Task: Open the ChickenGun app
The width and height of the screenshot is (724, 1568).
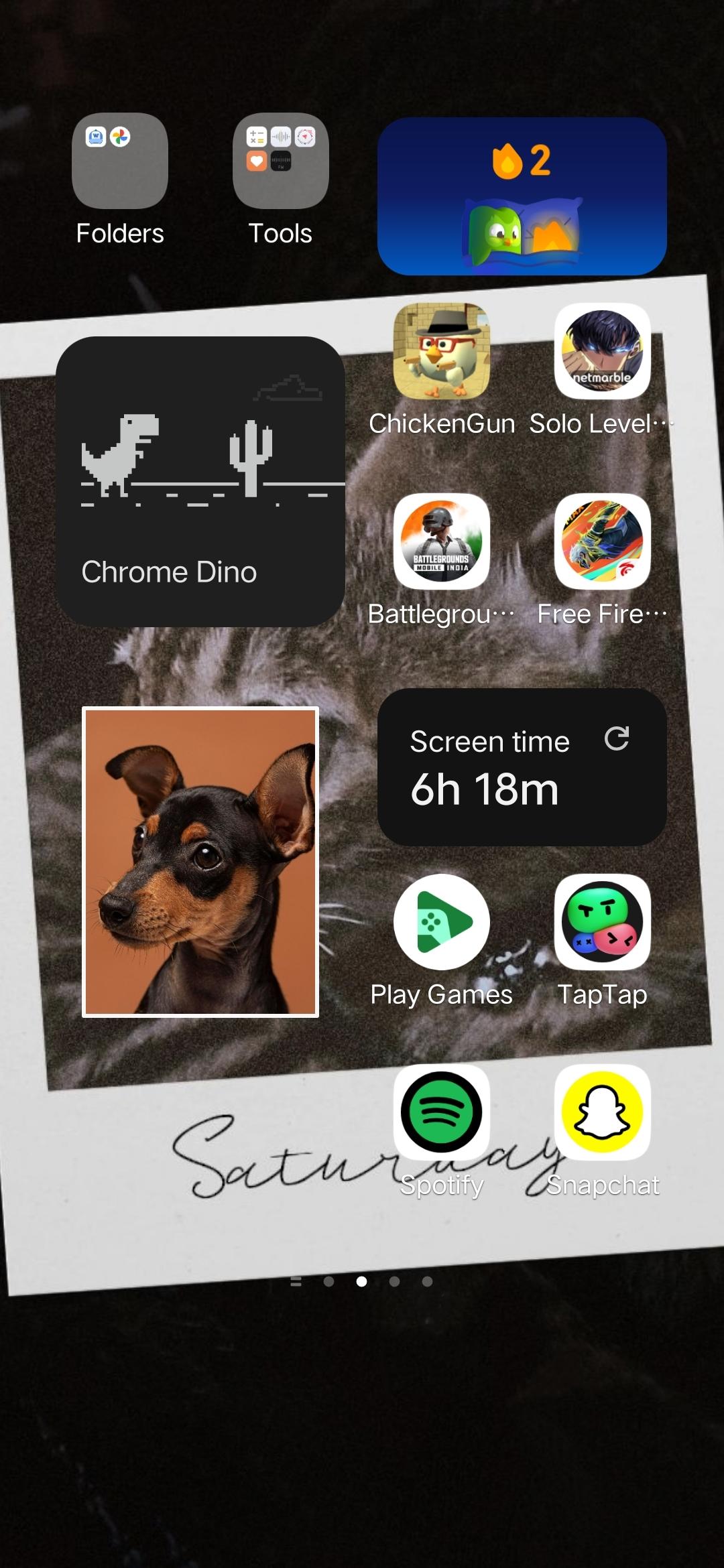Action: (441, 352)
